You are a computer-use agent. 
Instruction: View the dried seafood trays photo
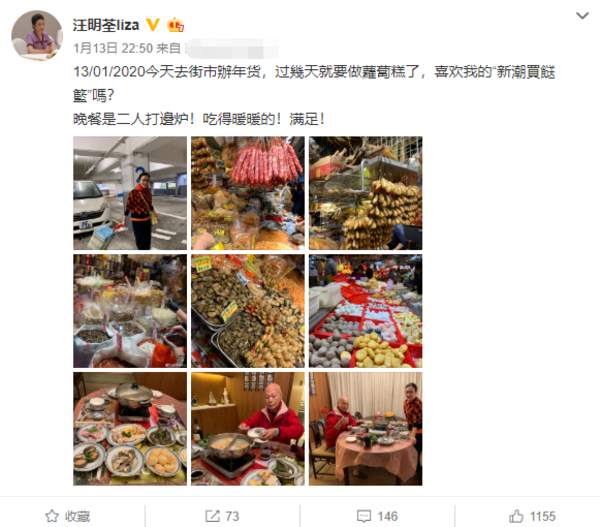[x=247, y=311]
